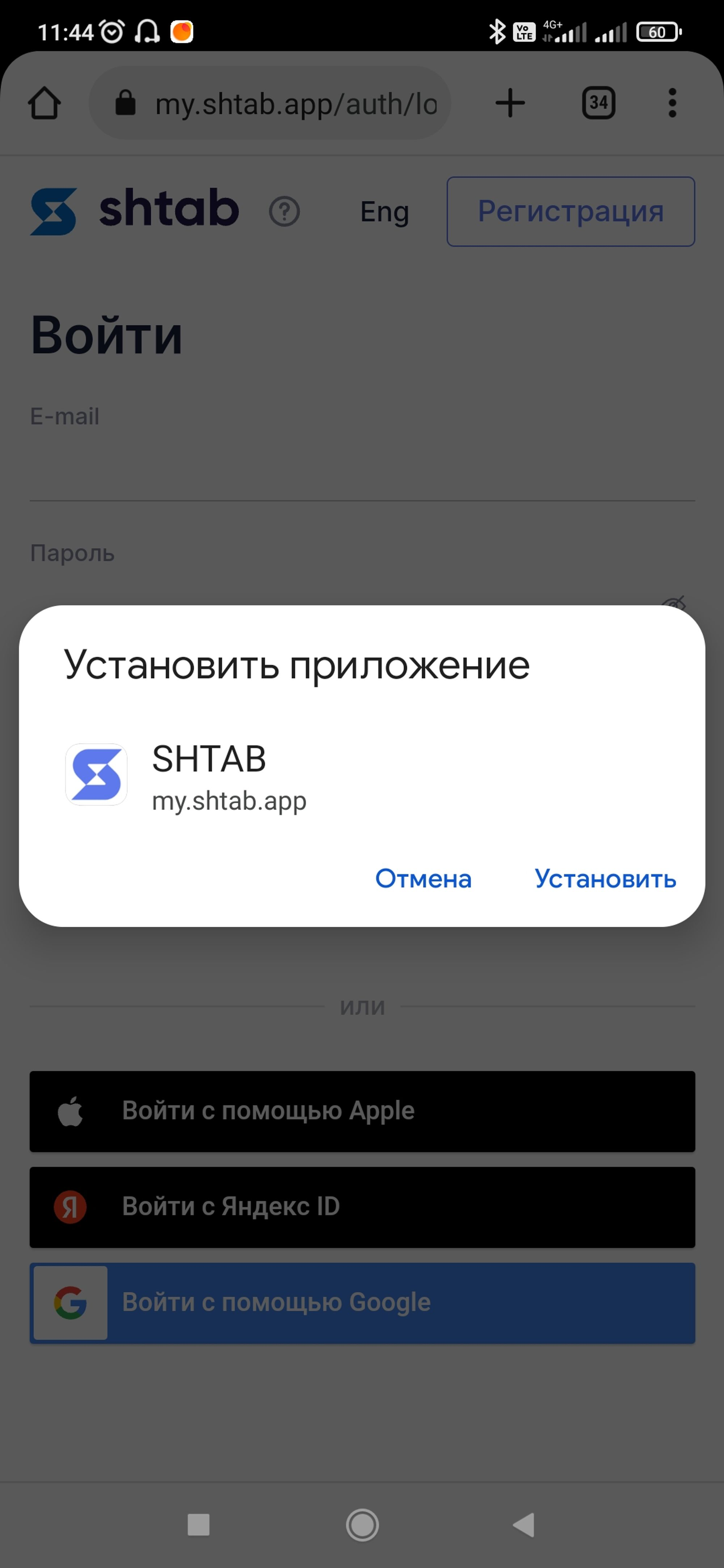Open the help question mark icon
Viewport: 724px width, 1568px height.
pos(285,212)
